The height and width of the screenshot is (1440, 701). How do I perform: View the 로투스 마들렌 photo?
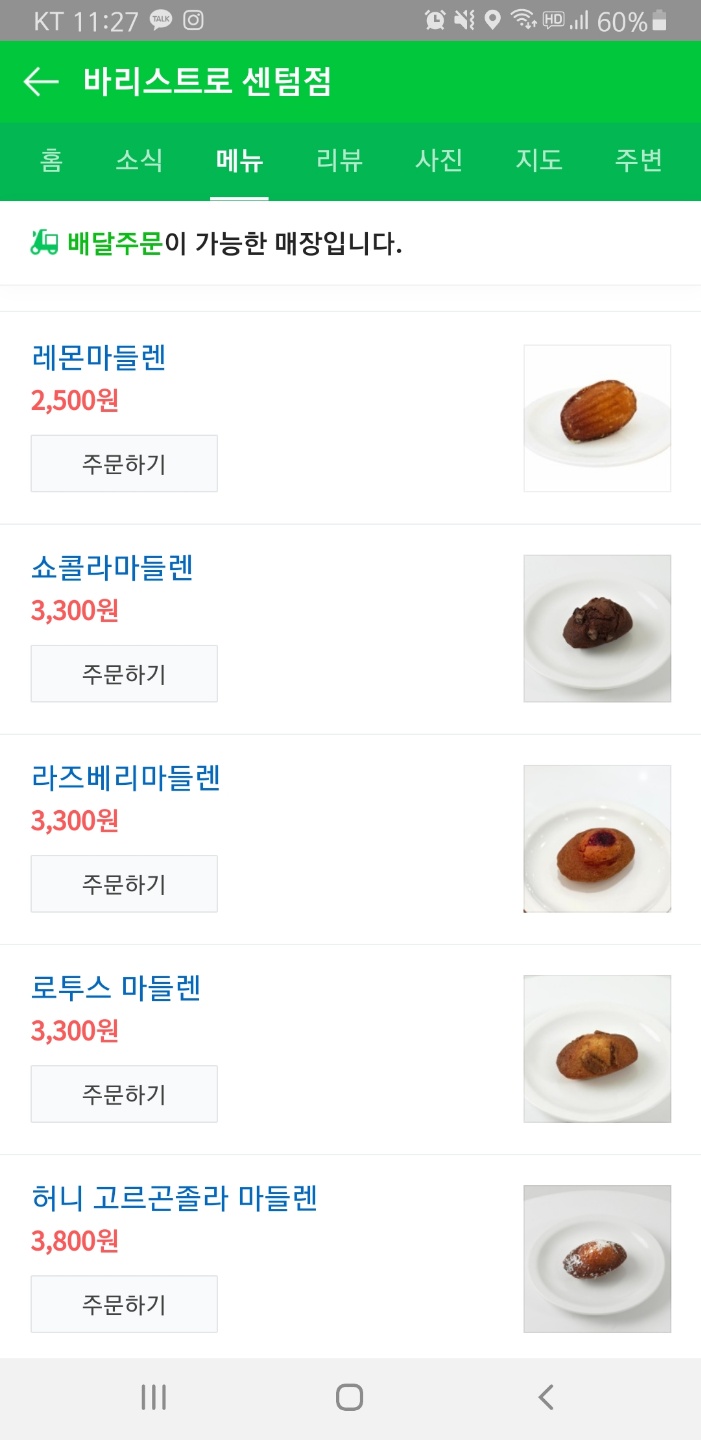tap(597, 1048)
